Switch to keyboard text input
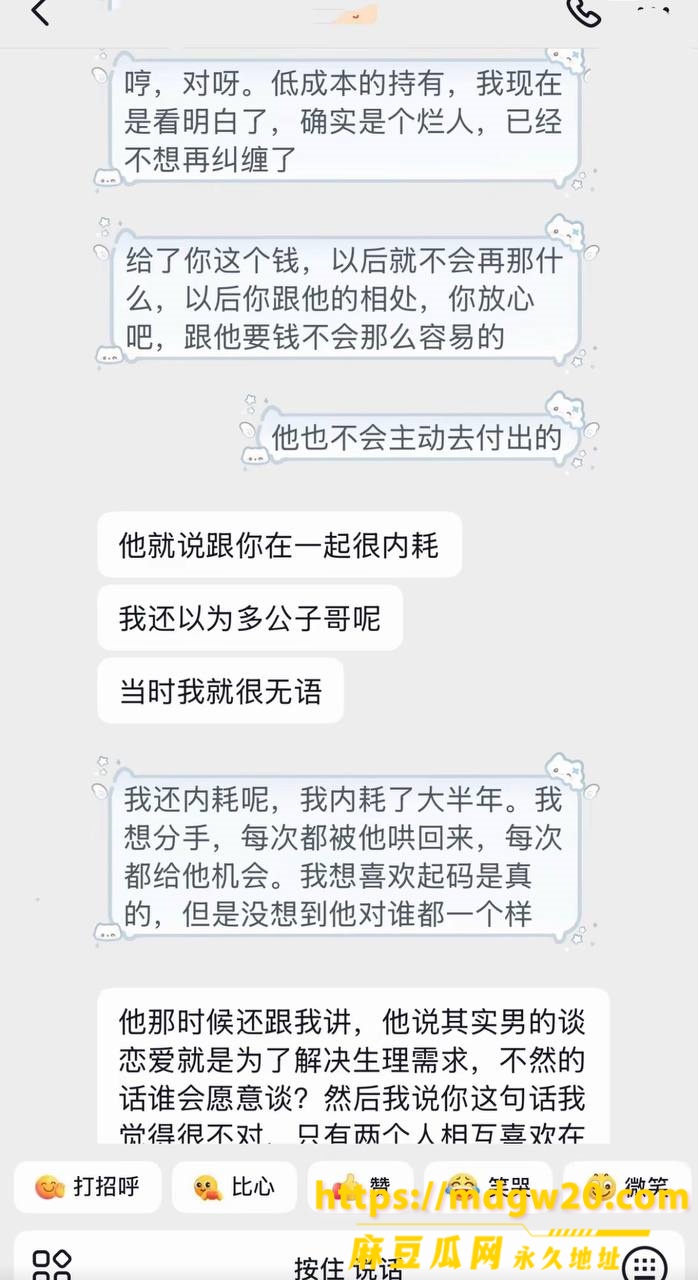 click(644, 1265)
